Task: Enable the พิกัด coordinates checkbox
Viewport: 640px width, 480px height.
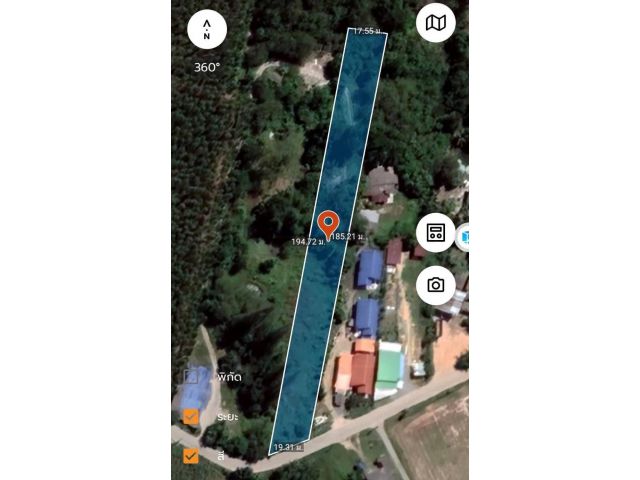Action: point(191,377)
